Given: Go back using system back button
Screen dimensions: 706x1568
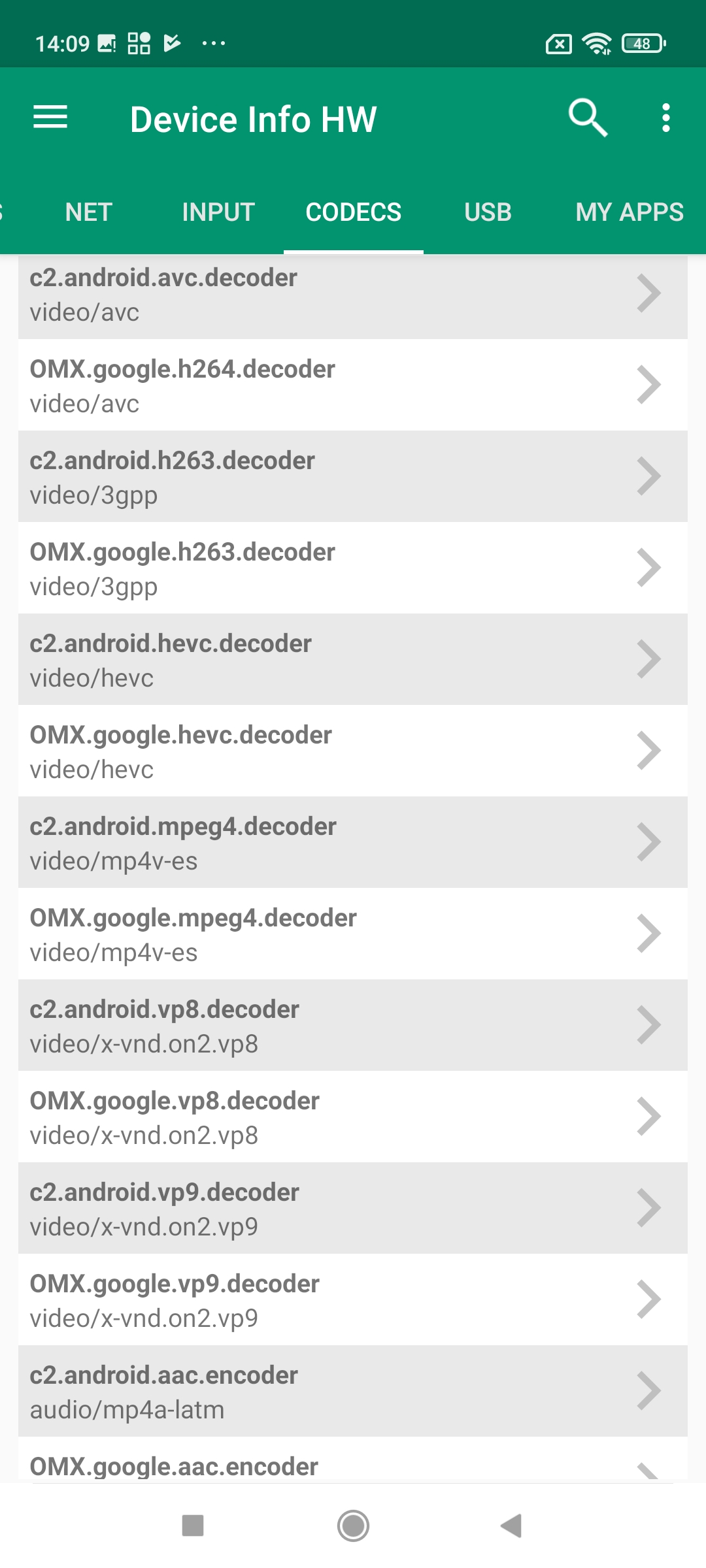Looking at the screenshot, I should click(511, 1526).
